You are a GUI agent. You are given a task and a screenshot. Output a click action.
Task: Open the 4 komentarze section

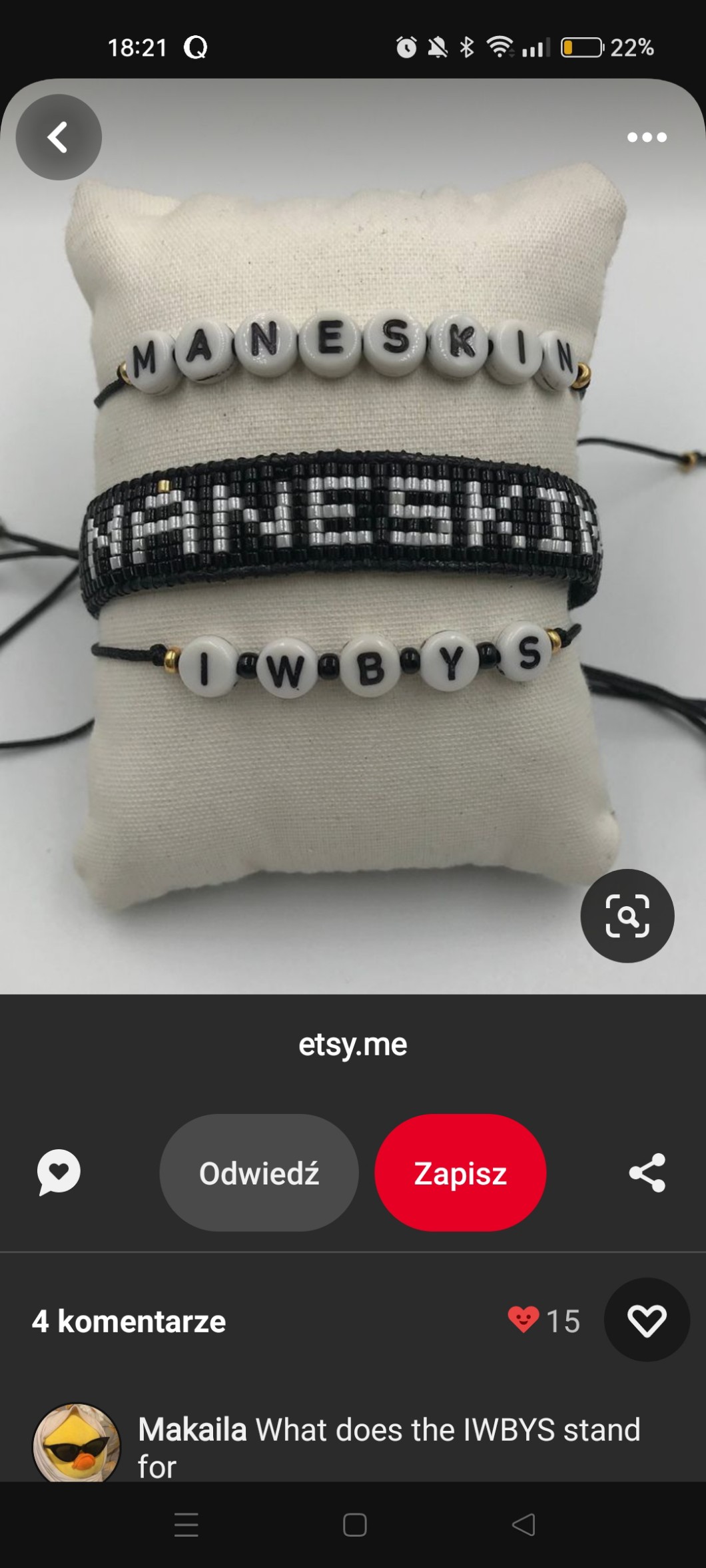coord(129,1321)
